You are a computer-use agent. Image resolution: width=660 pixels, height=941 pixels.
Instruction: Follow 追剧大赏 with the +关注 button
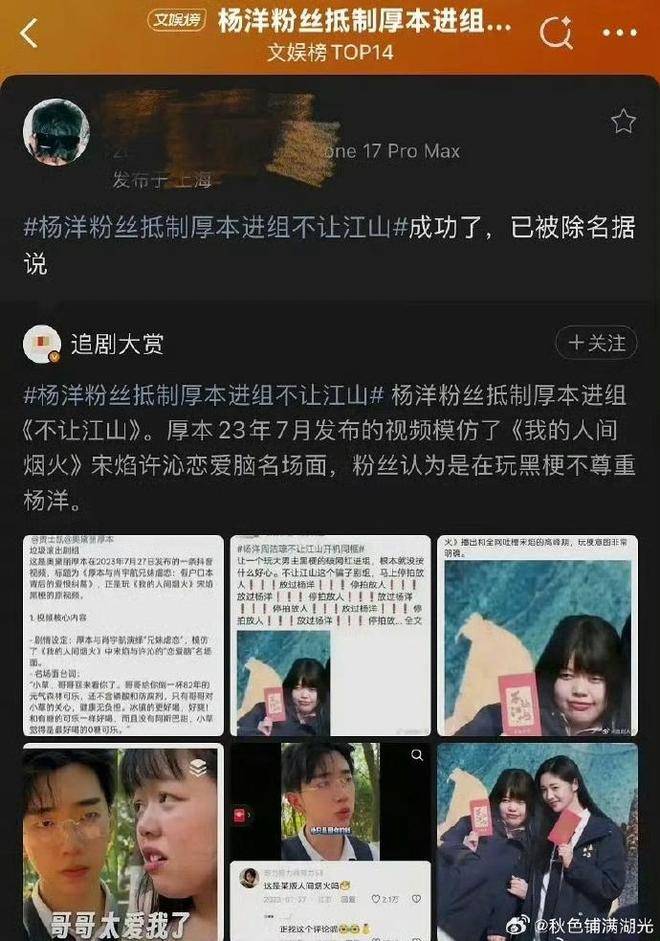pos(598,343)
